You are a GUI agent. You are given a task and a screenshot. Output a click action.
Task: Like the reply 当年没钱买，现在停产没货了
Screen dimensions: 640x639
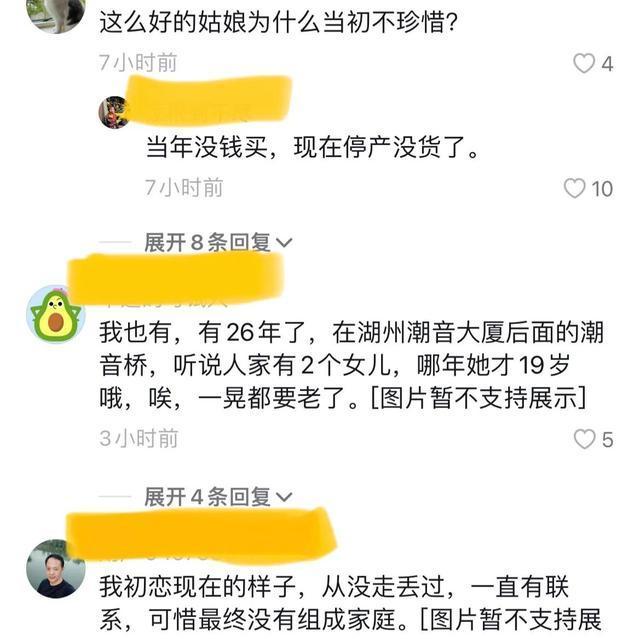point(575,188)
